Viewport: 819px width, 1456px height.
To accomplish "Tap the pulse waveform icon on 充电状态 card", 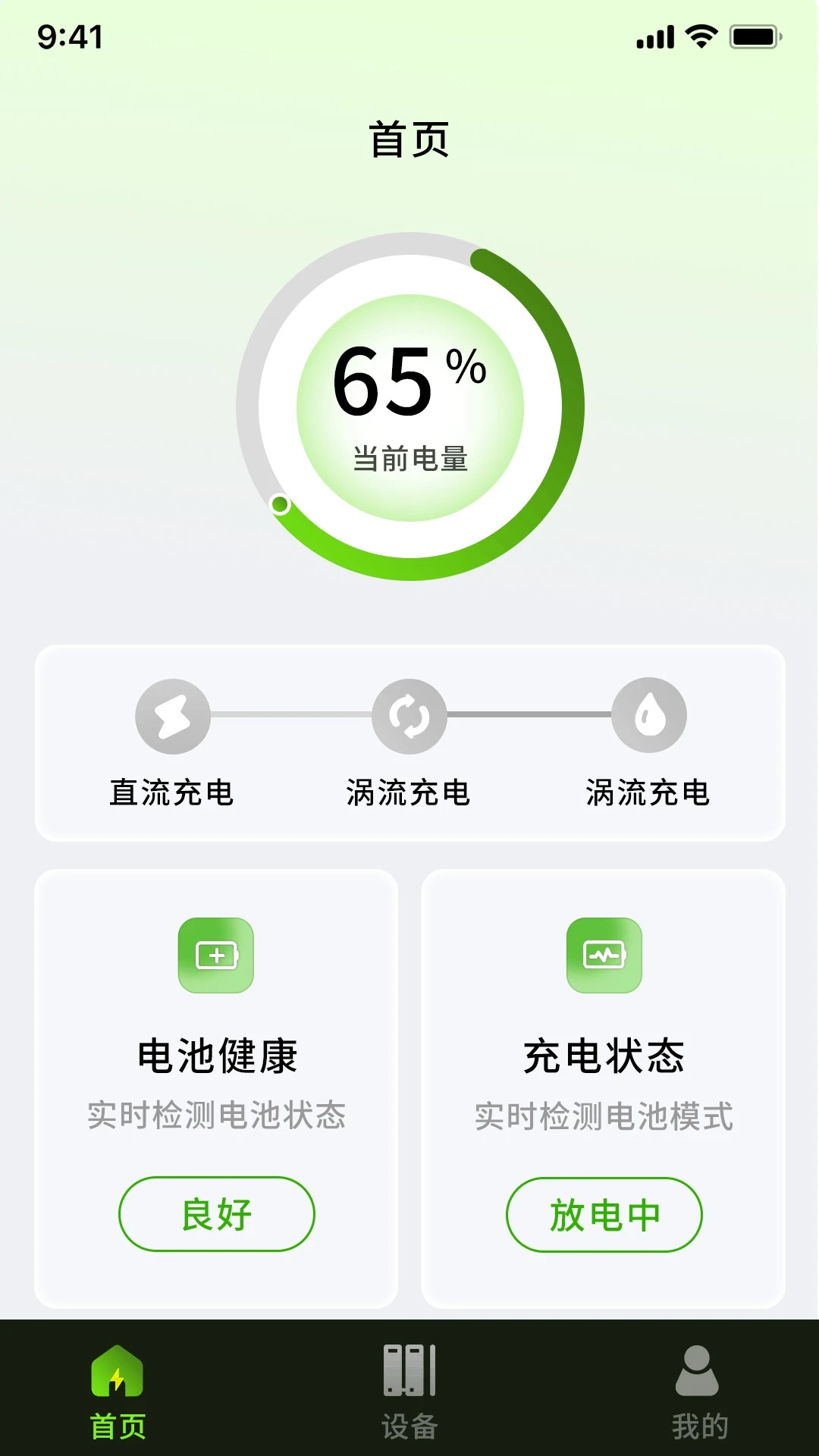I will pos(603,955).
